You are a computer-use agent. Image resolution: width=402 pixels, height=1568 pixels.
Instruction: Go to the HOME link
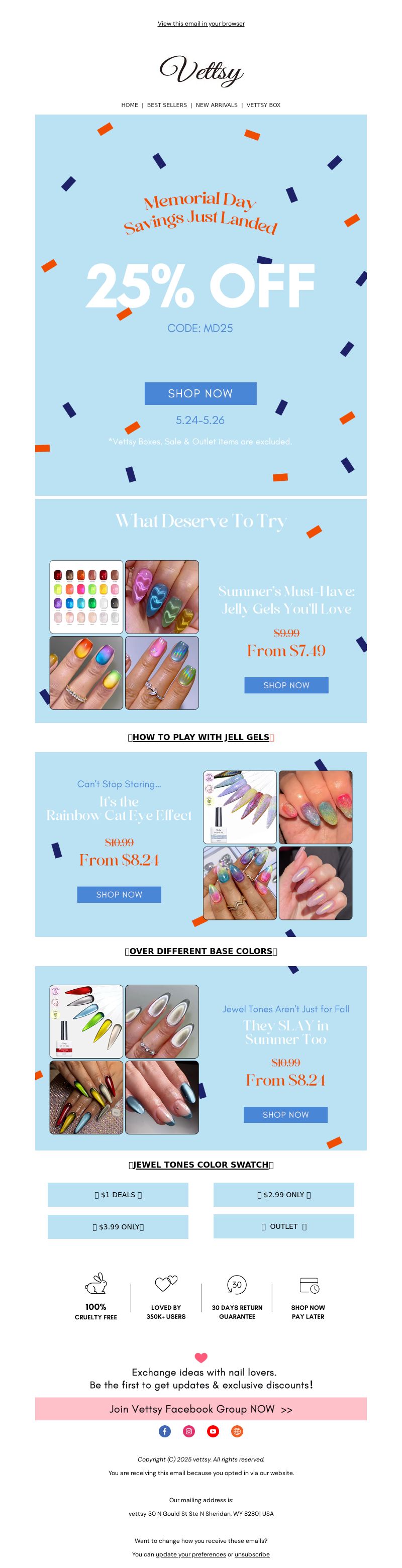pos(129,106)
